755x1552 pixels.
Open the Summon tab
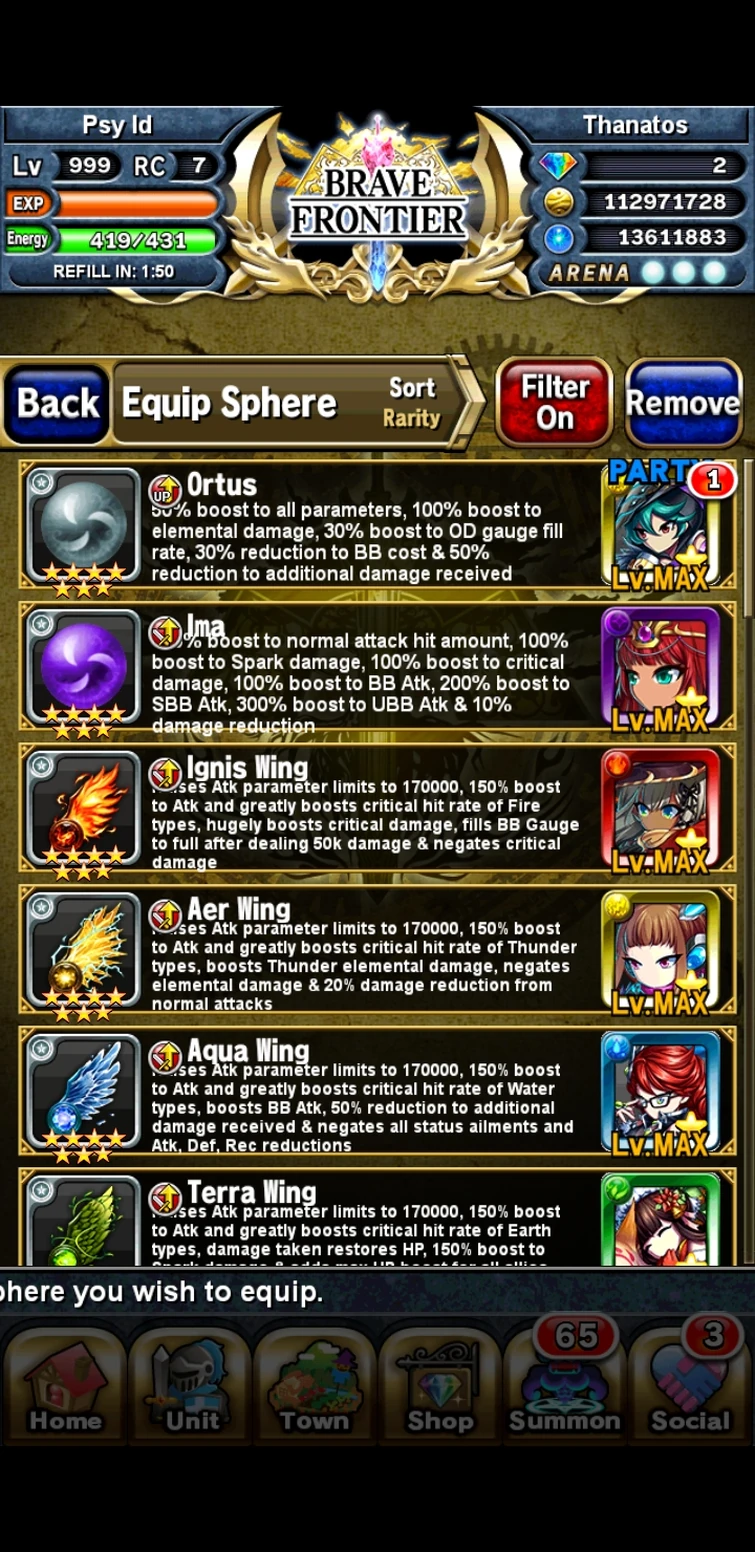click(x=565, y=1386)
